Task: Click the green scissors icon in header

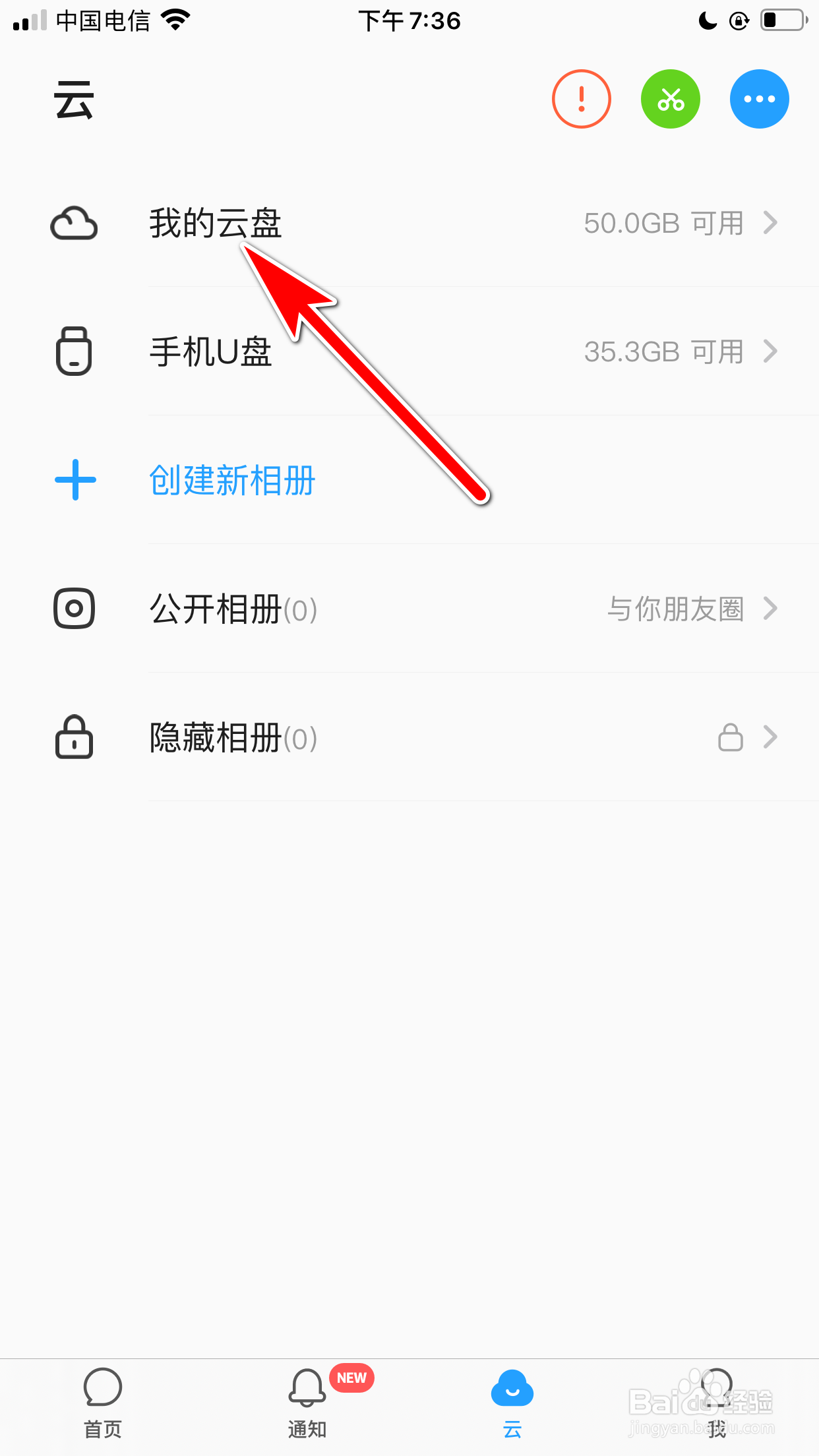Action: coord(670,98)
